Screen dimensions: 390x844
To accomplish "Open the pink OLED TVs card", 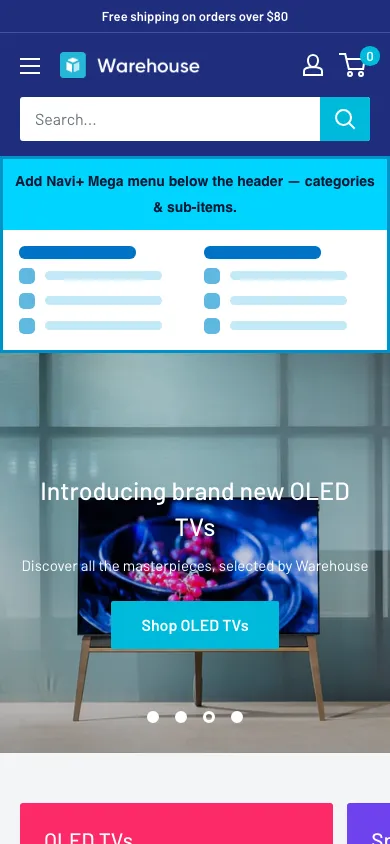I will (x=176, y=824).
